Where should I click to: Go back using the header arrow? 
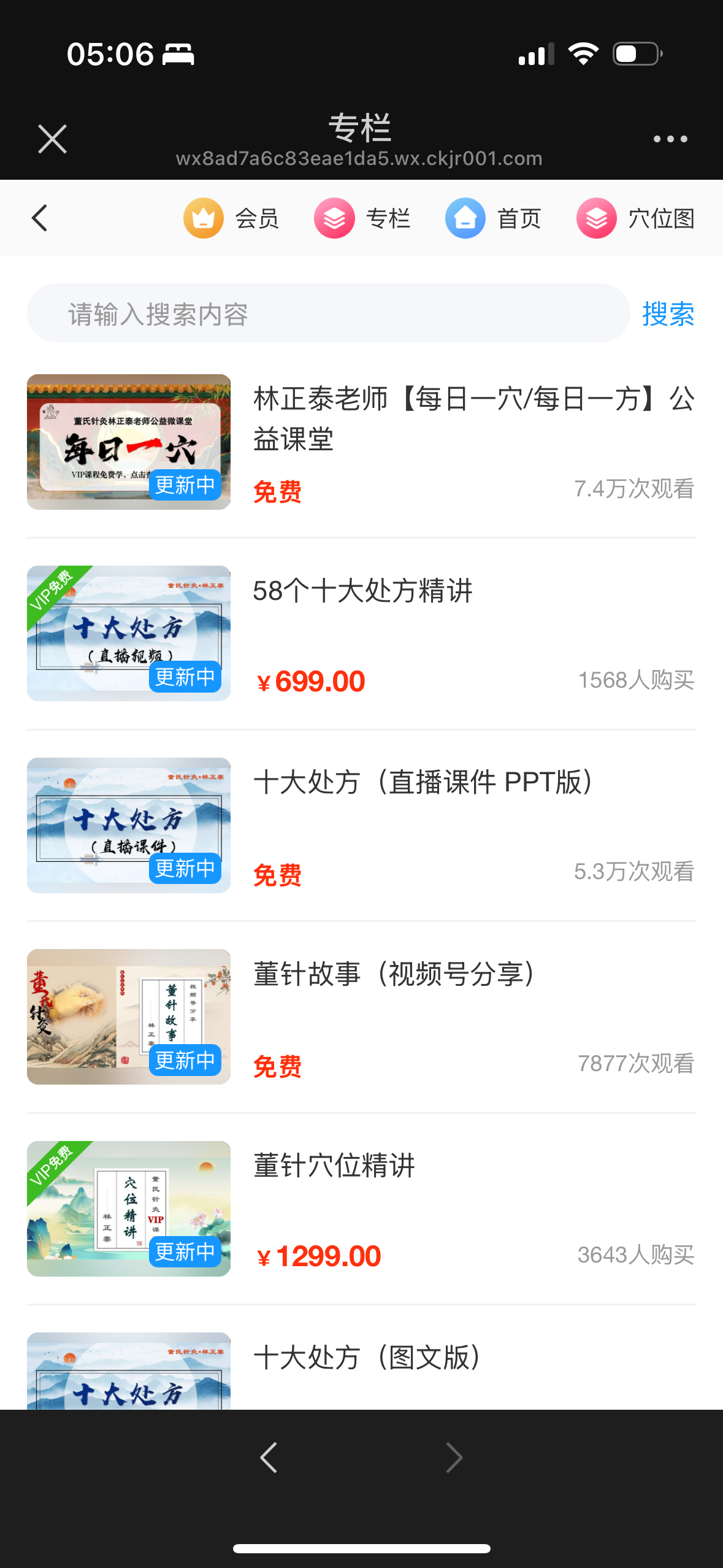(40, 218)
